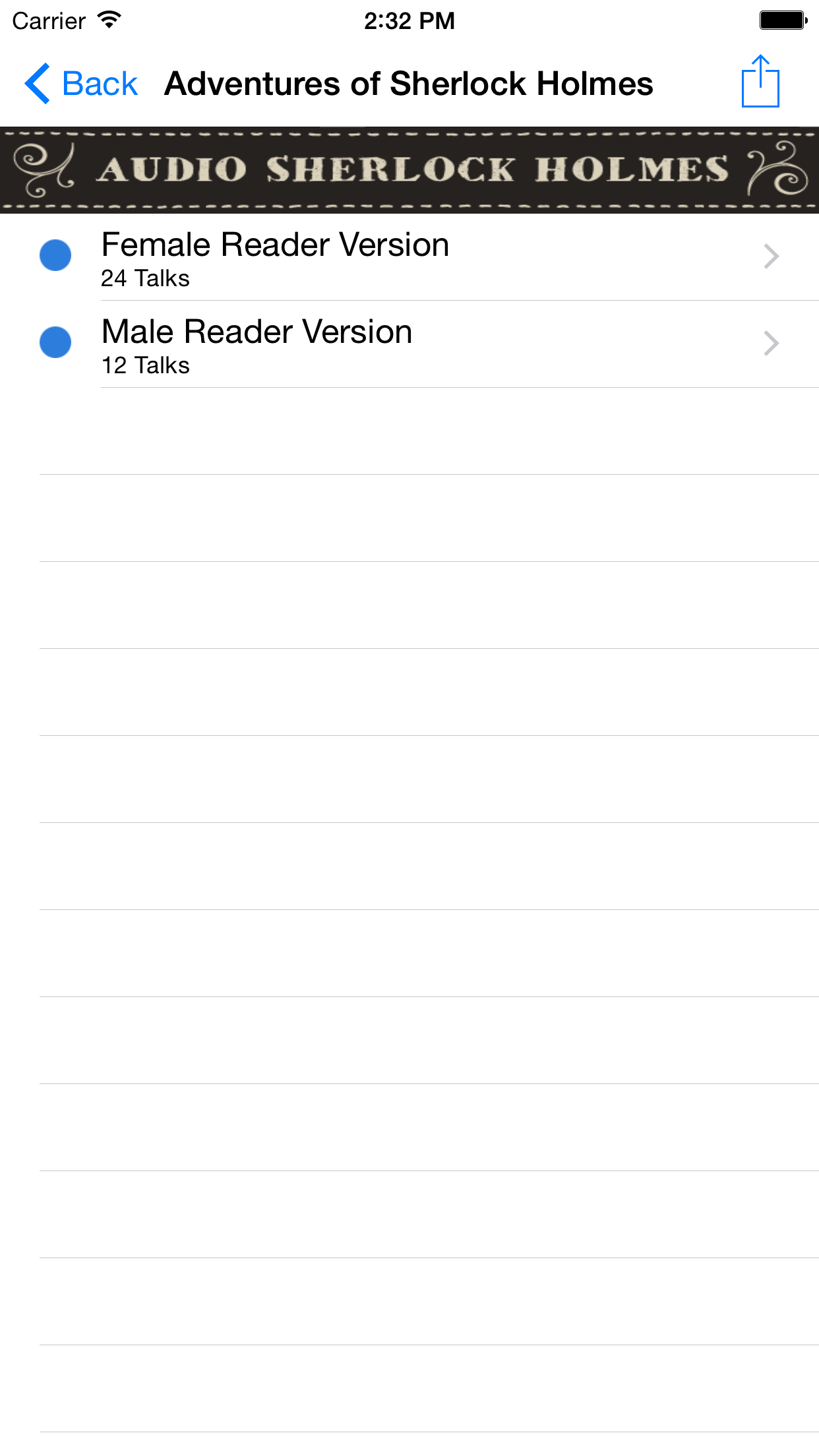Tap the Audio Sherlock Holmes banner
819x1456 pixels.
(409, 169)
